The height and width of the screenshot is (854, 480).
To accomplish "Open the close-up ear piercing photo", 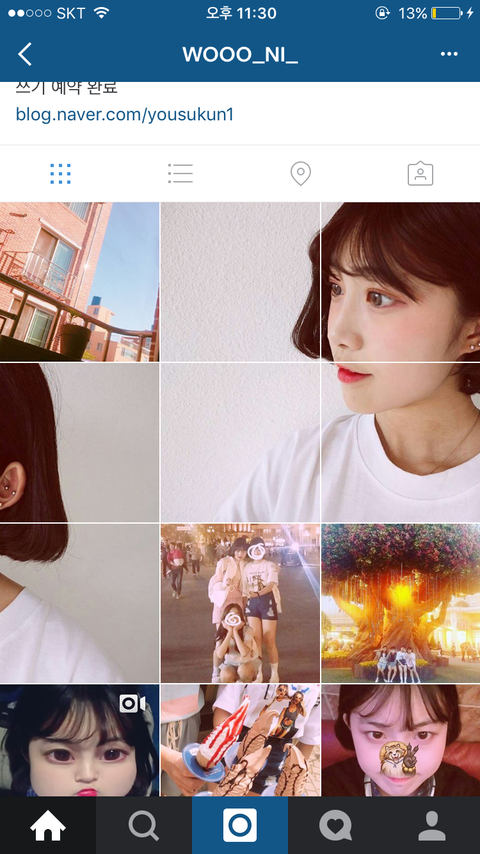I will tap(80, 442).
